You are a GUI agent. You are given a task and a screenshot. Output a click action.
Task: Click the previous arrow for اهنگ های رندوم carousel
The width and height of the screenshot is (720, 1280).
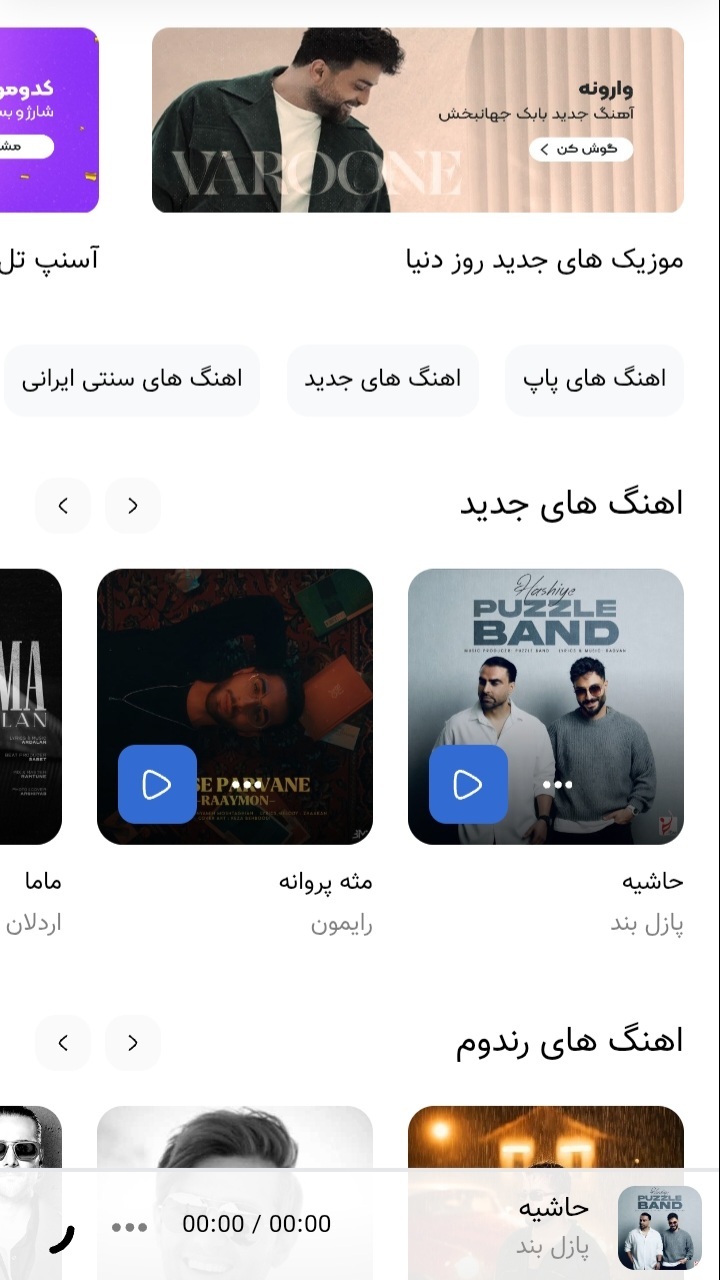coord(62,1042)
